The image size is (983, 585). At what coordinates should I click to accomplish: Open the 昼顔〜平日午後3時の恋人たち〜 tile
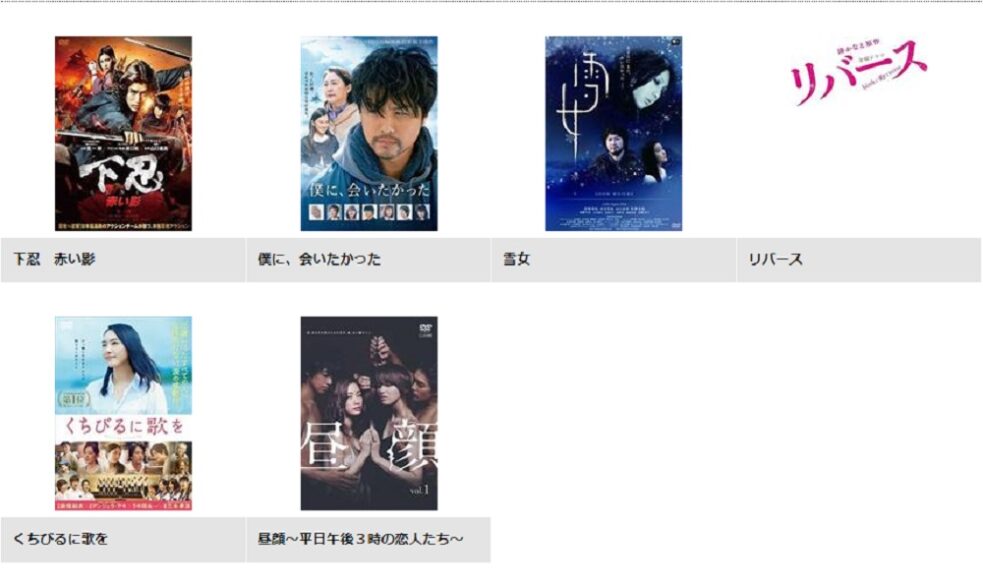pos(369,413)
